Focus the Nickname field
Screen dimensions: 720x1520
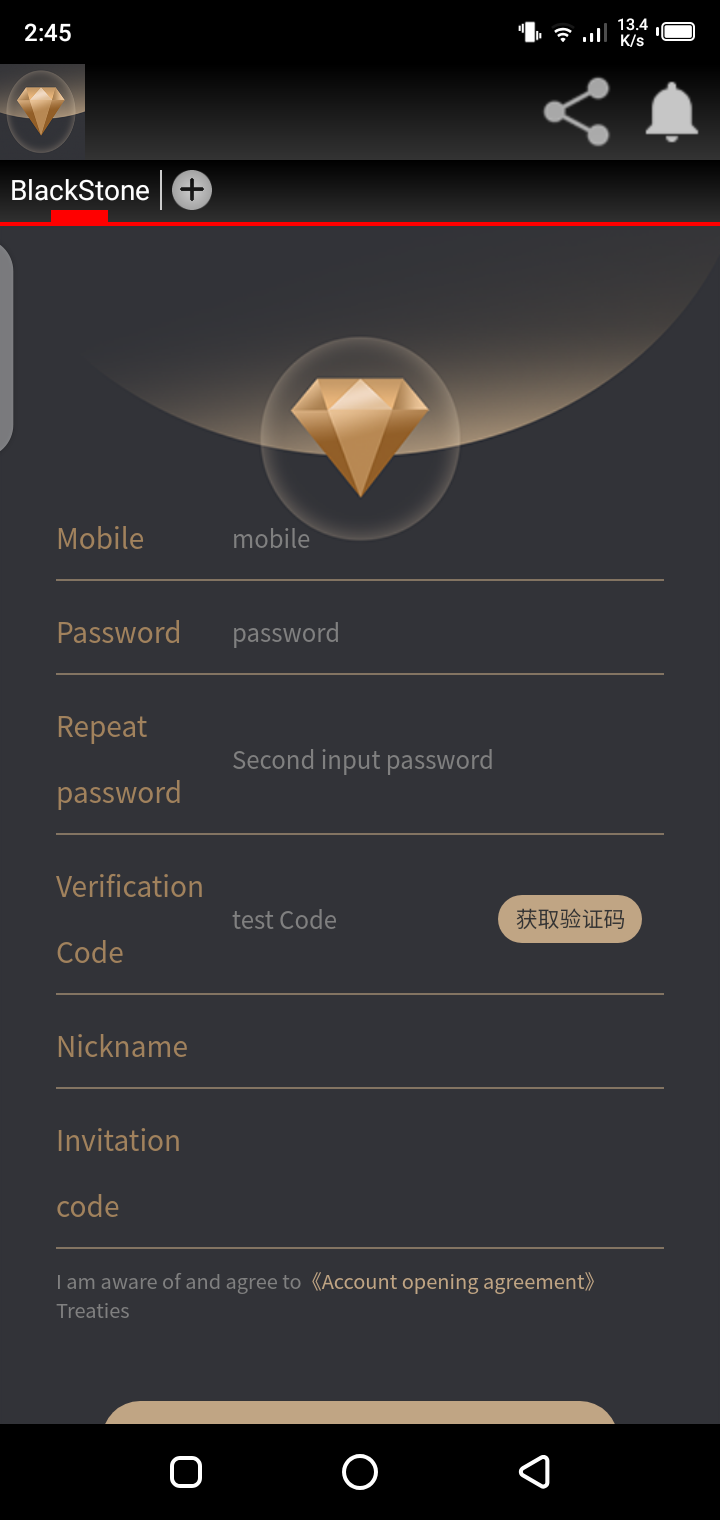click(440, 1047)
